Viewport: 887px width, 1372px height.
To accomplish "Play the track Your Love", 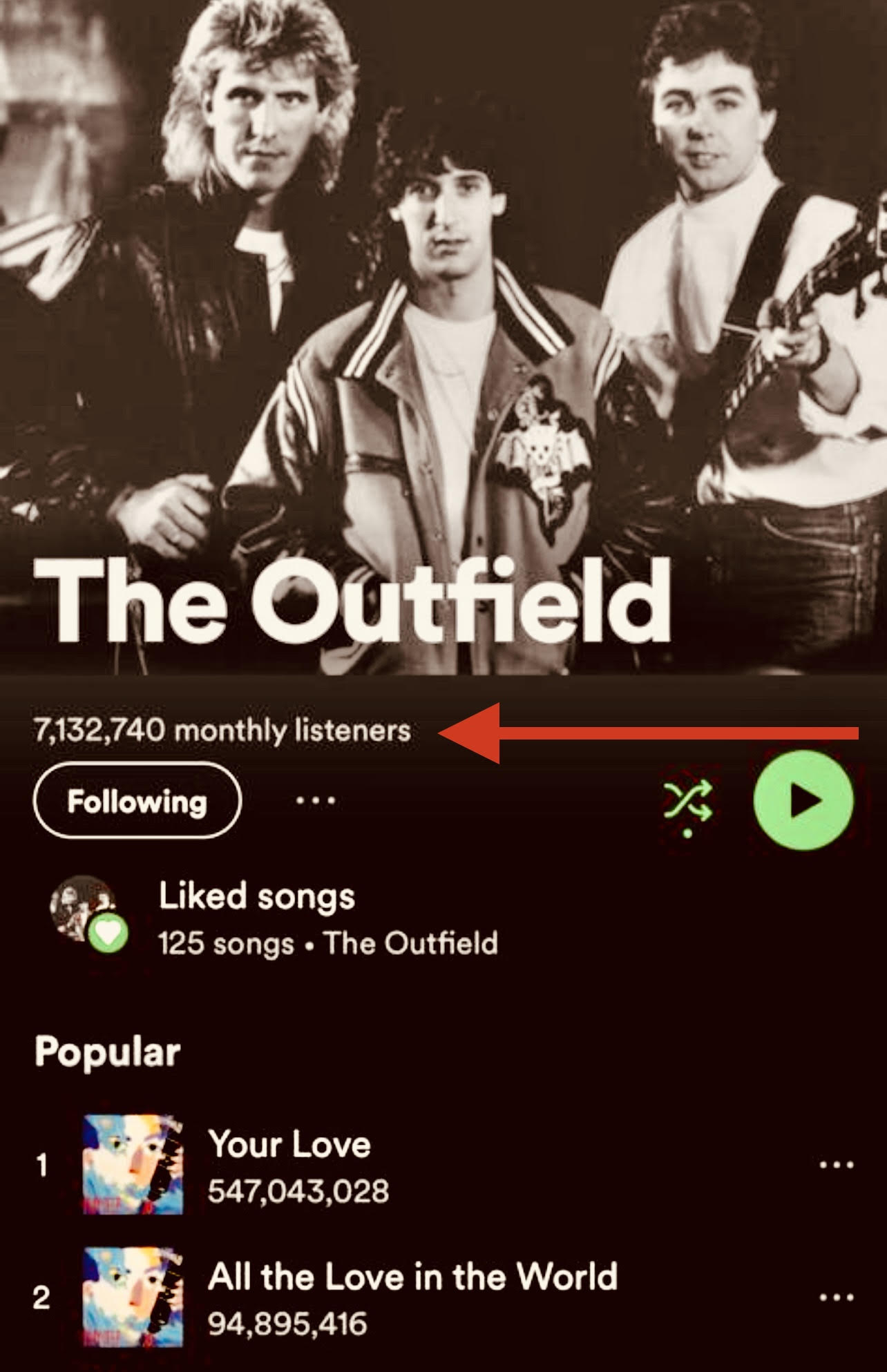I will (289, 1166).
